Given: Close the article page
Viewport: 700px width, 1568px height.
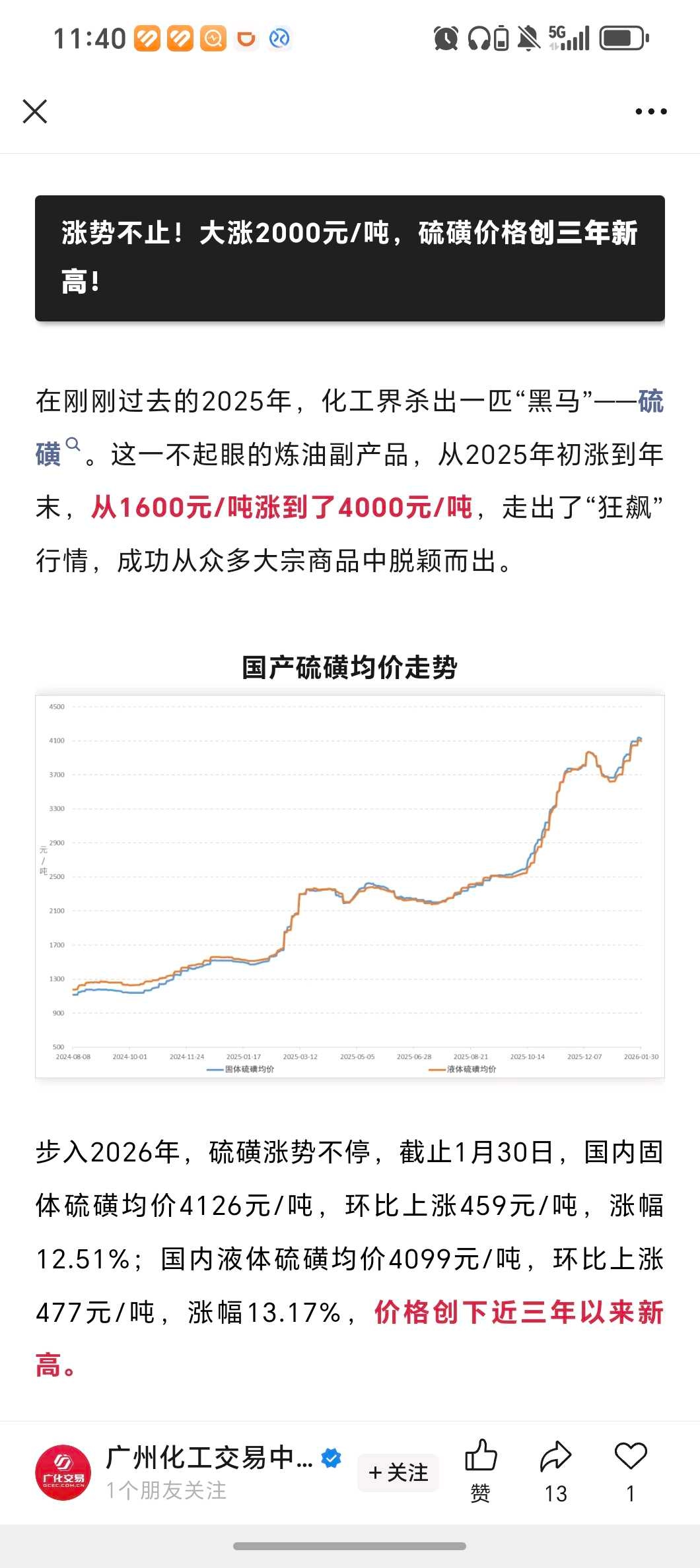Looking at the screenshot, I should point(35,112).
